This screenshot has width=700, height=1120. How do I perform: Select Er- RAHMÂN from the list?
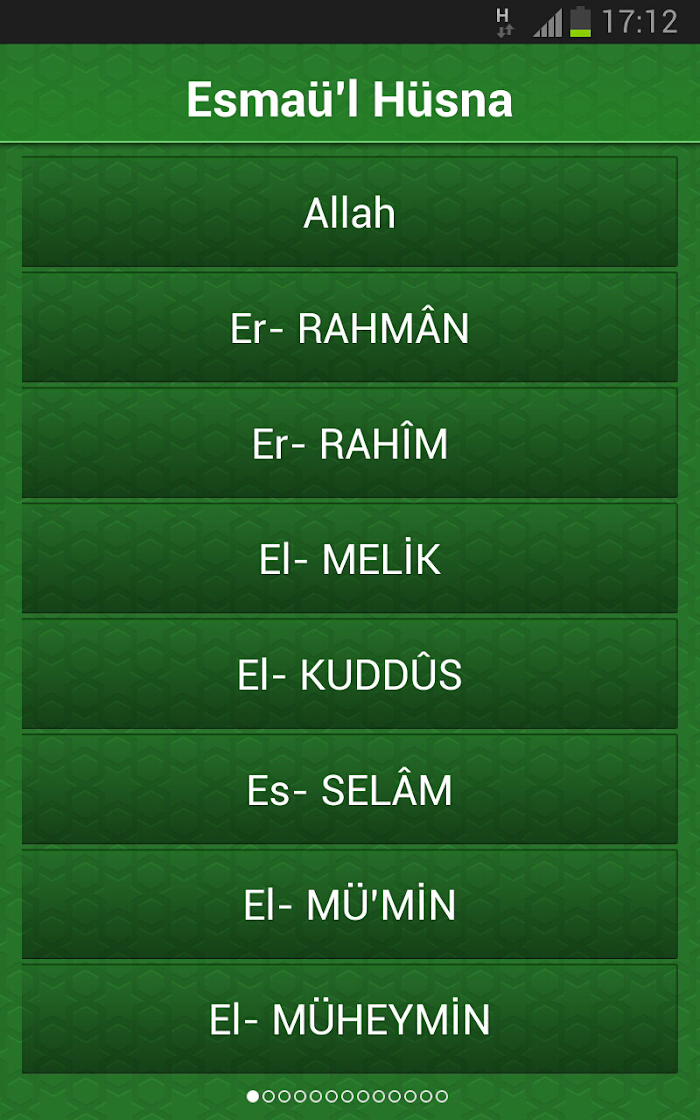pos(350,328)
